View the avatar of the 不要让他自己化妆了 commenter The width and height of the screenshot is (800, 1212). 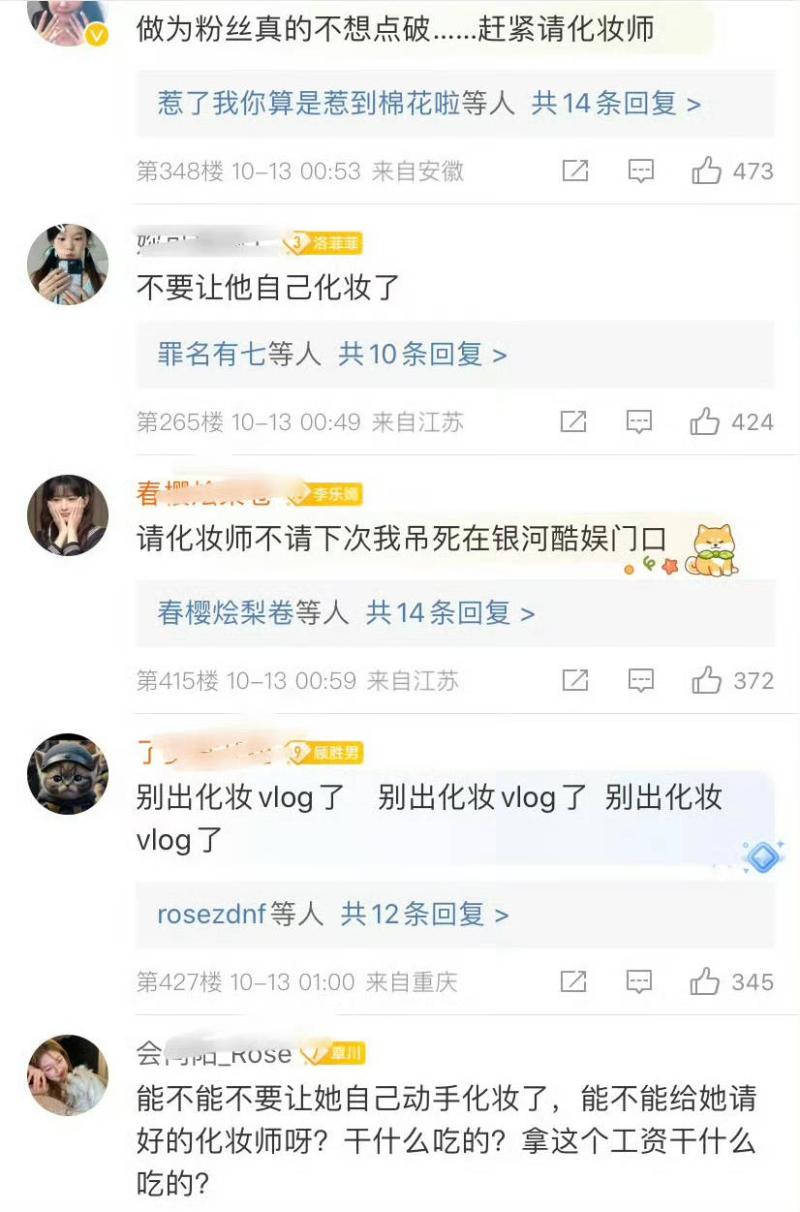click(x=67, y=264)
